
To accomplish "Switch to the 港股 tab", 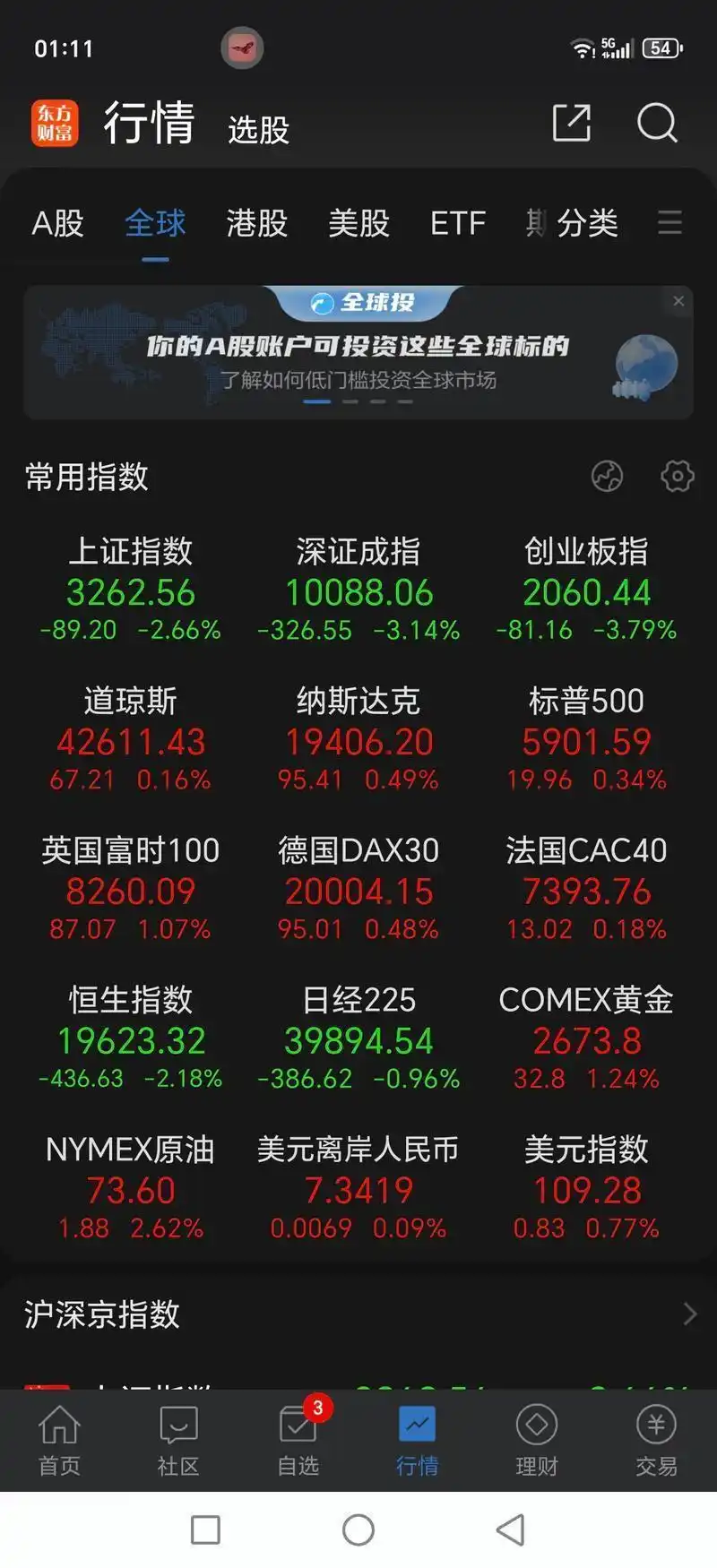I will (256, 225).
